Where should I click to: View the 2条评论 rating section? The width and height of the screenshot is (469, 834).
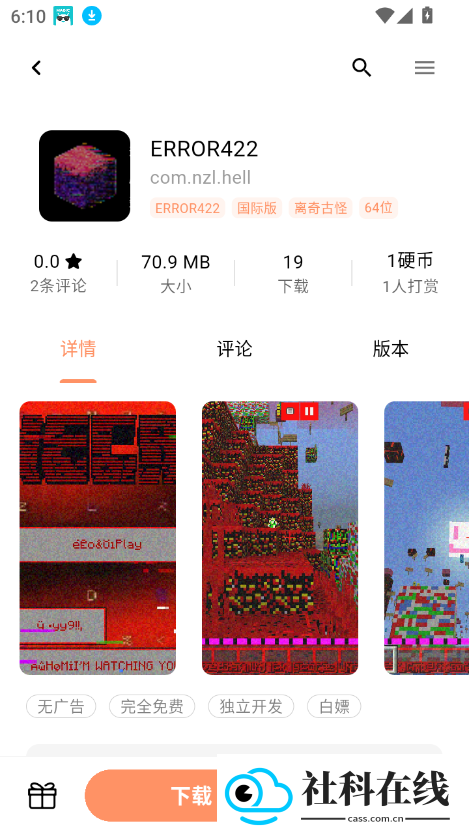pos(58,273)
